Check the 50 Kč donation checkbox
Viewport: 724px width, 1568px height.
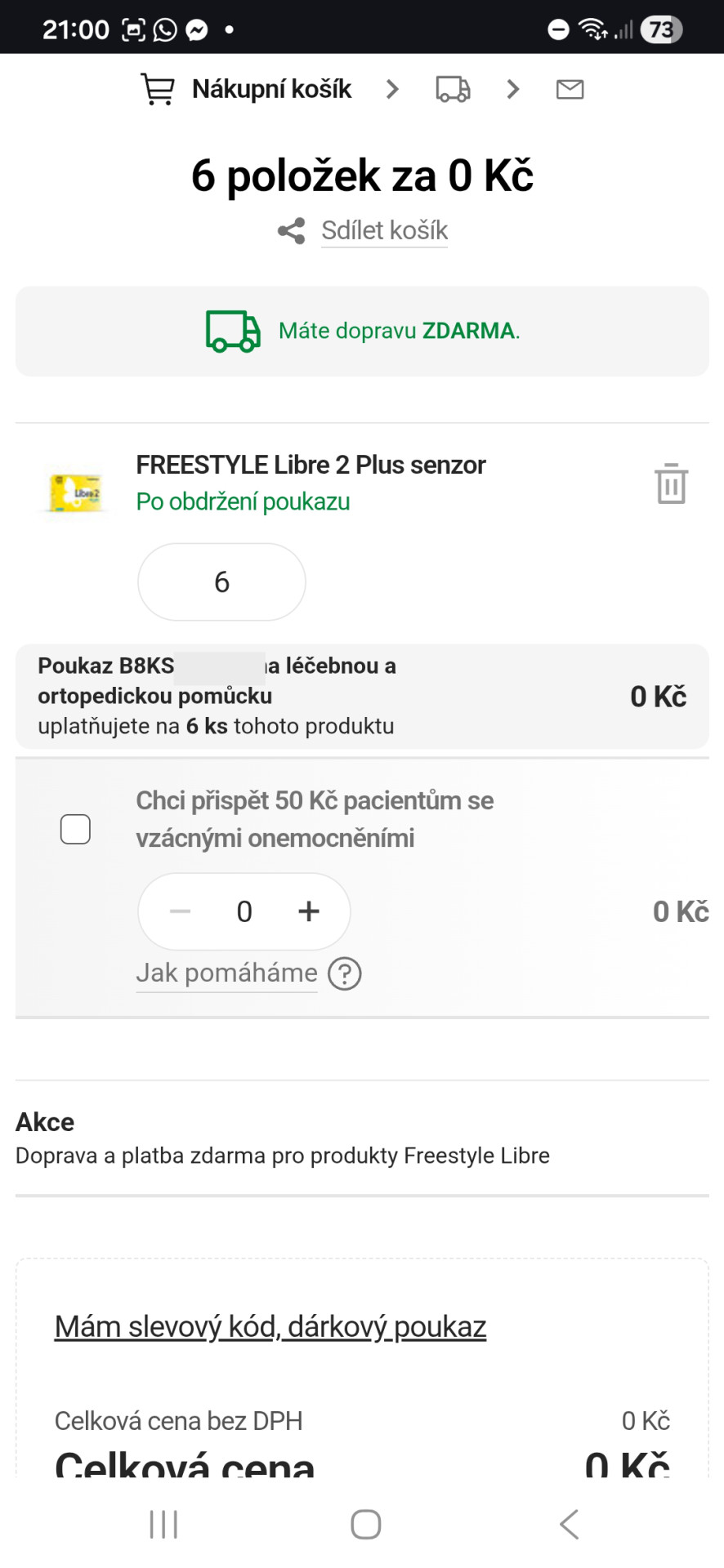pyautogui.click(x=75, y=829)
